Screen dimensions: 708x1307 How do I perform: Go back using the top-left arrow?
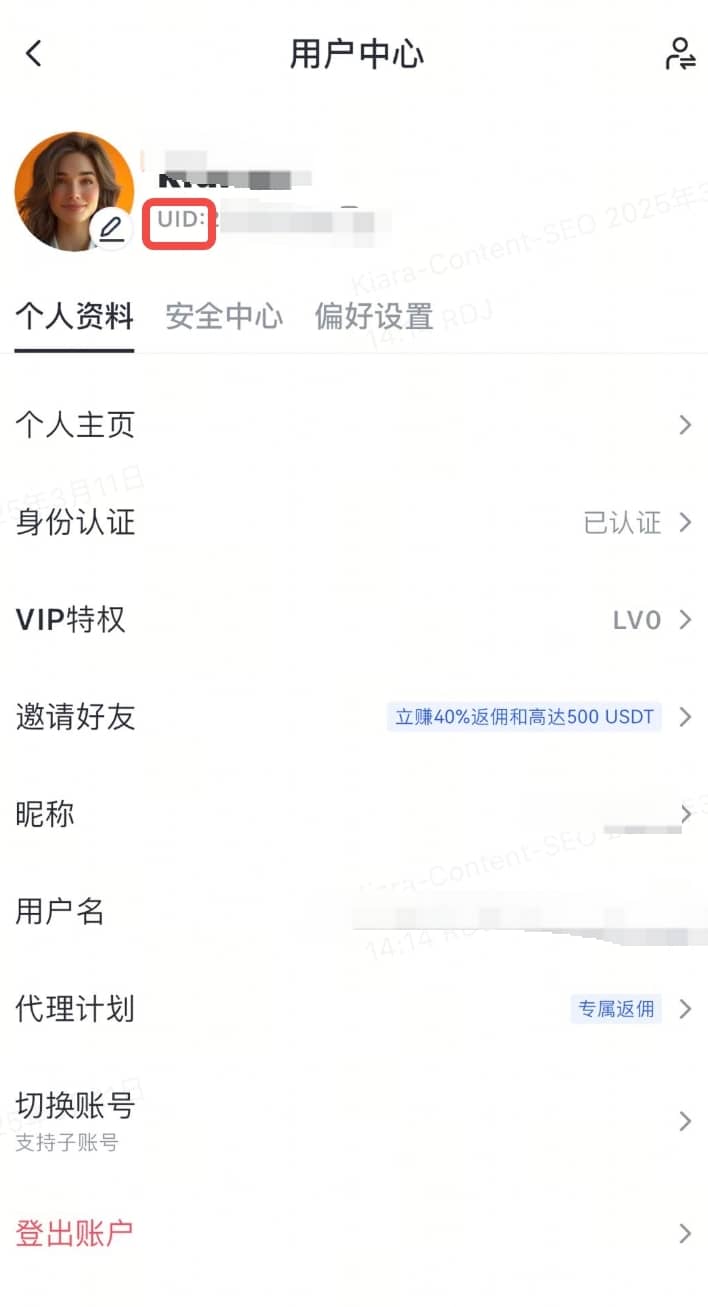34,53
